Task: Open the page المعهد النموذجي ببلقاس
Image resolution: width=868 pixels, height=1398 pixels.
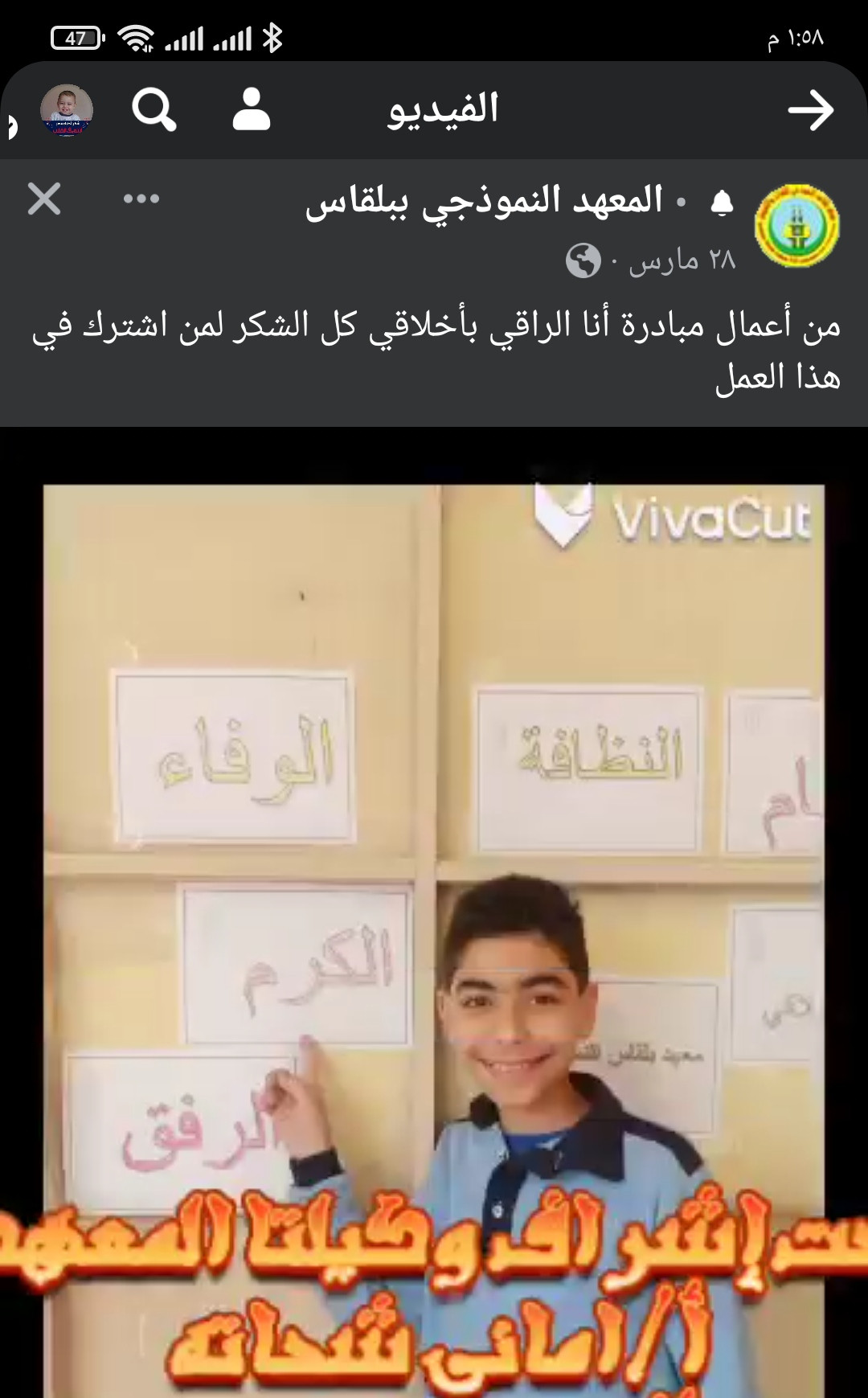Action: [x=483, y=200]
